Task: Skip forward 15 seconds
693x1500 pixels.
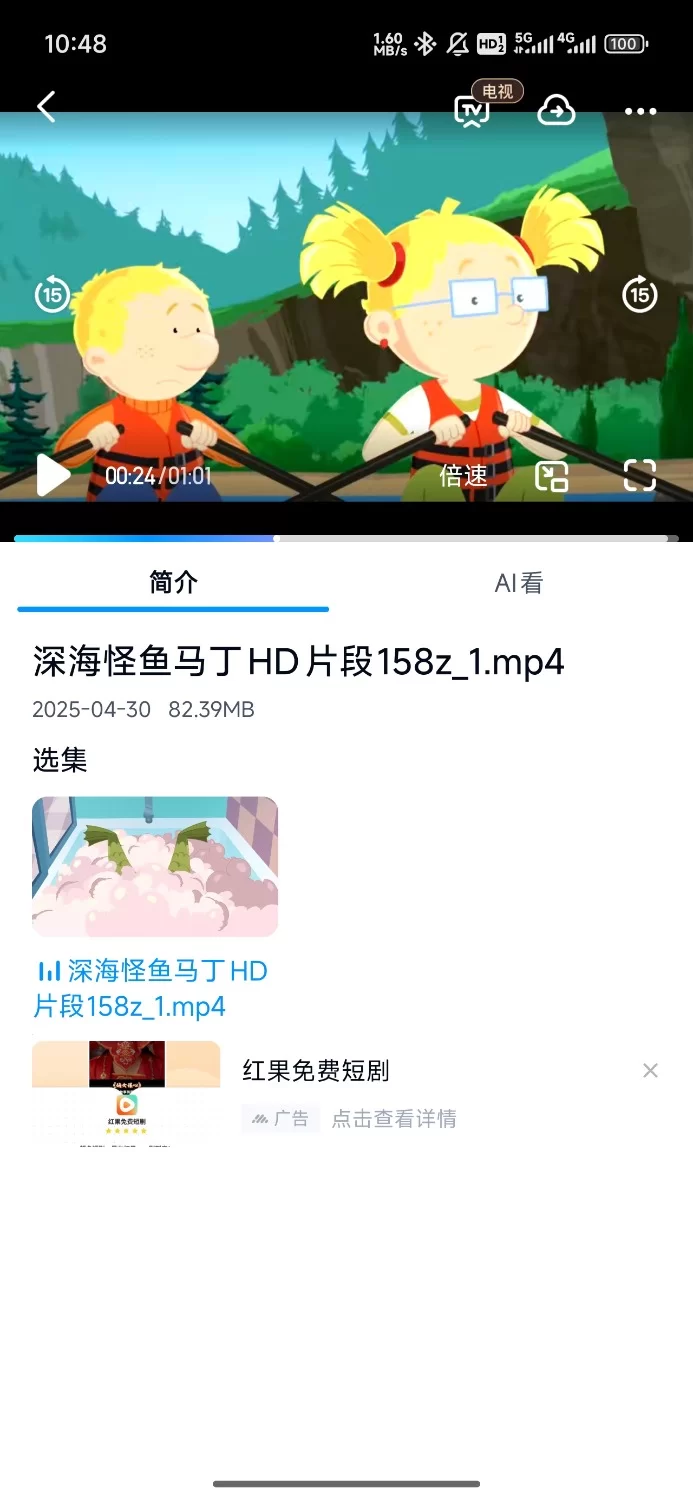Action: click(x=640, y=295)
